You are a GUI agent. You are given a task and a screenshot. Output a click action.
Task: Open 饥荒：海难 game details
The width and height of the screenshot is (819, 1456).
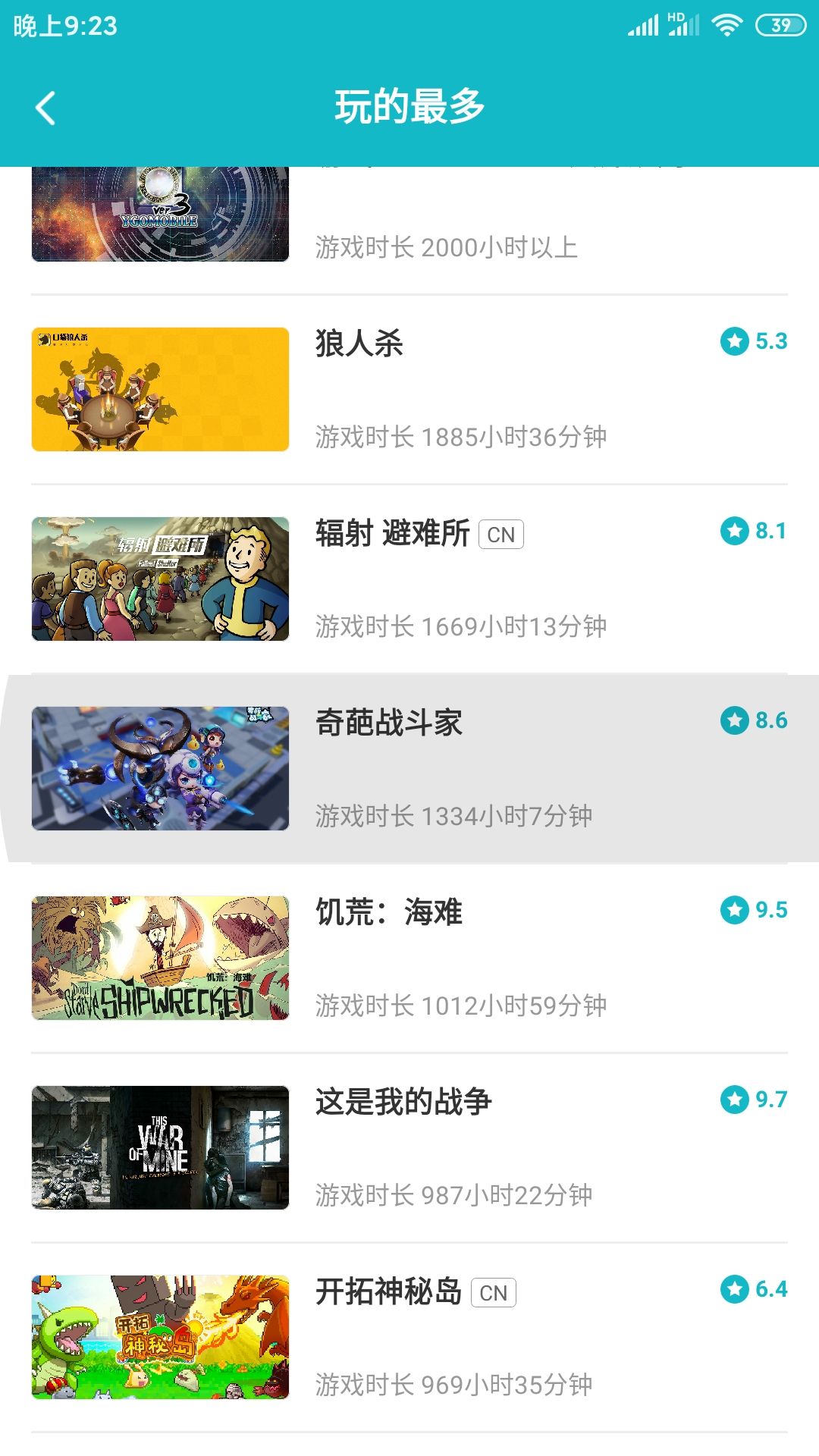[409, 959]
